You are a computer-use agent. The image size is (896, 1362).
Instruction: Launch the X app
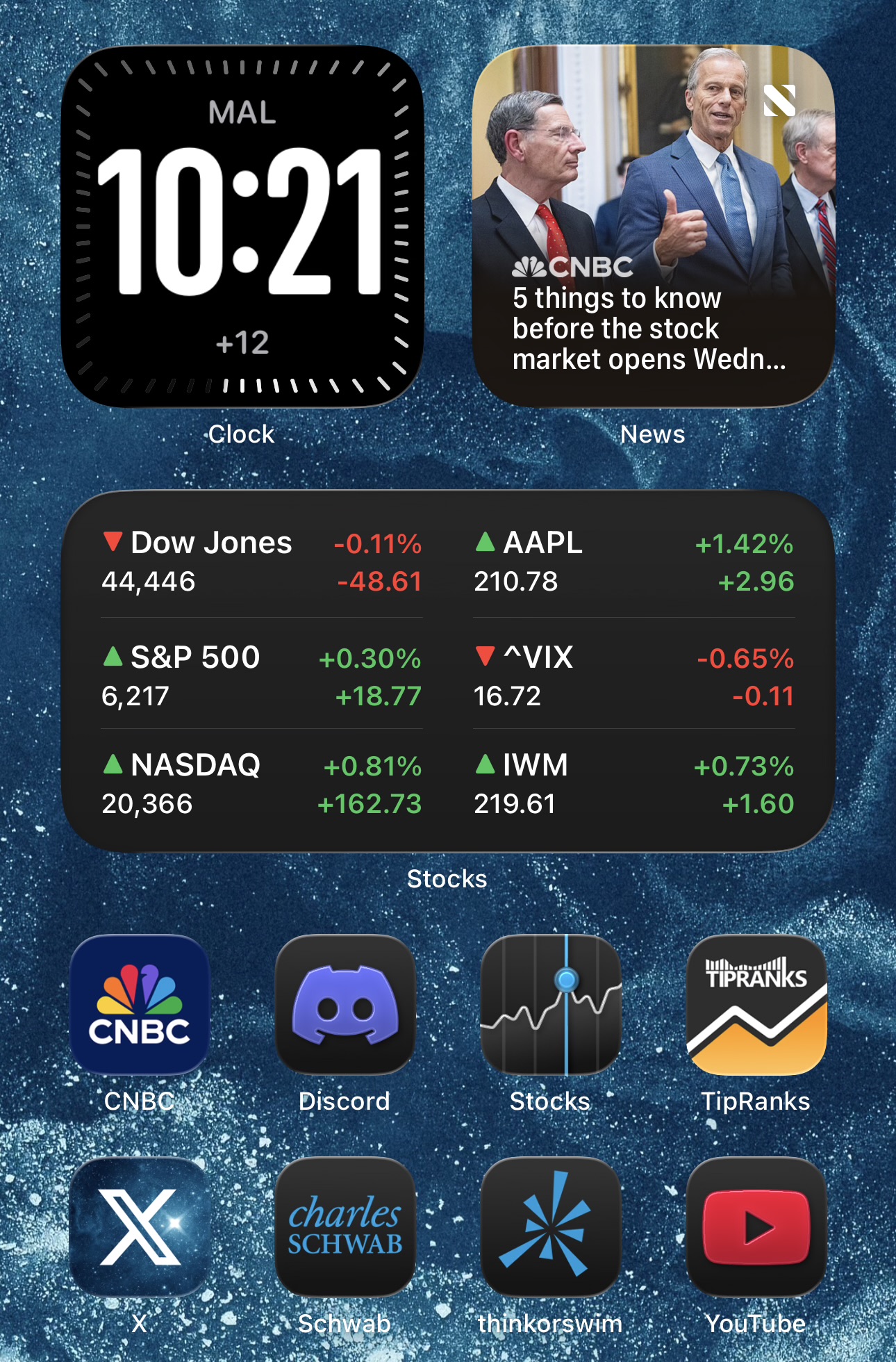[x=140, y=1226]
